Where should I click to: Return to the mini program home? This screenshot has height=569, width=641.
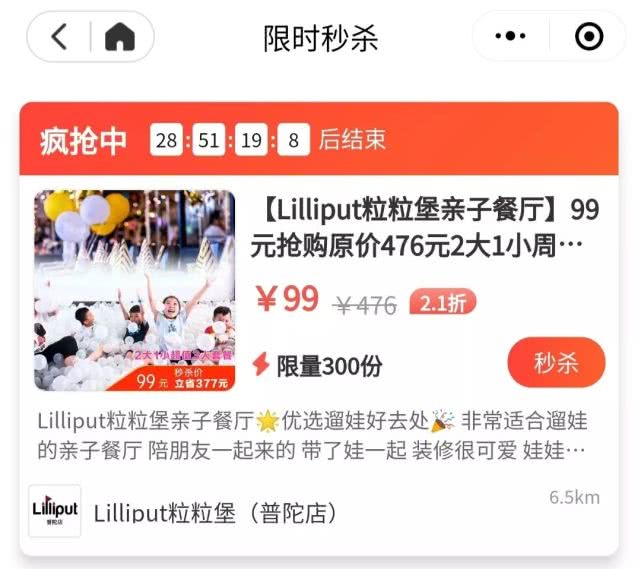click(120, 38)
